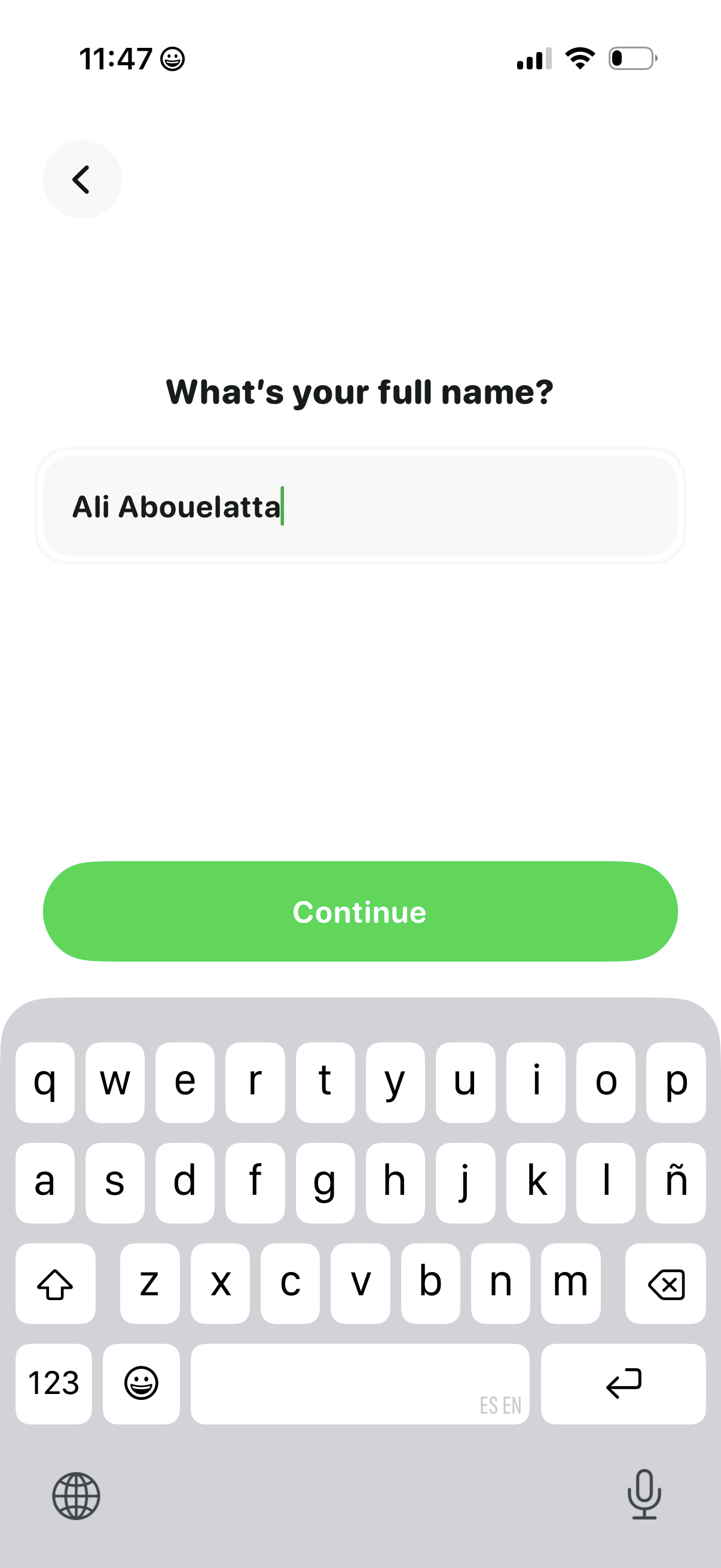This screenshot has width=721, height=1568.
Task: Delete last character with backspace key
Action: (665, 1284)
